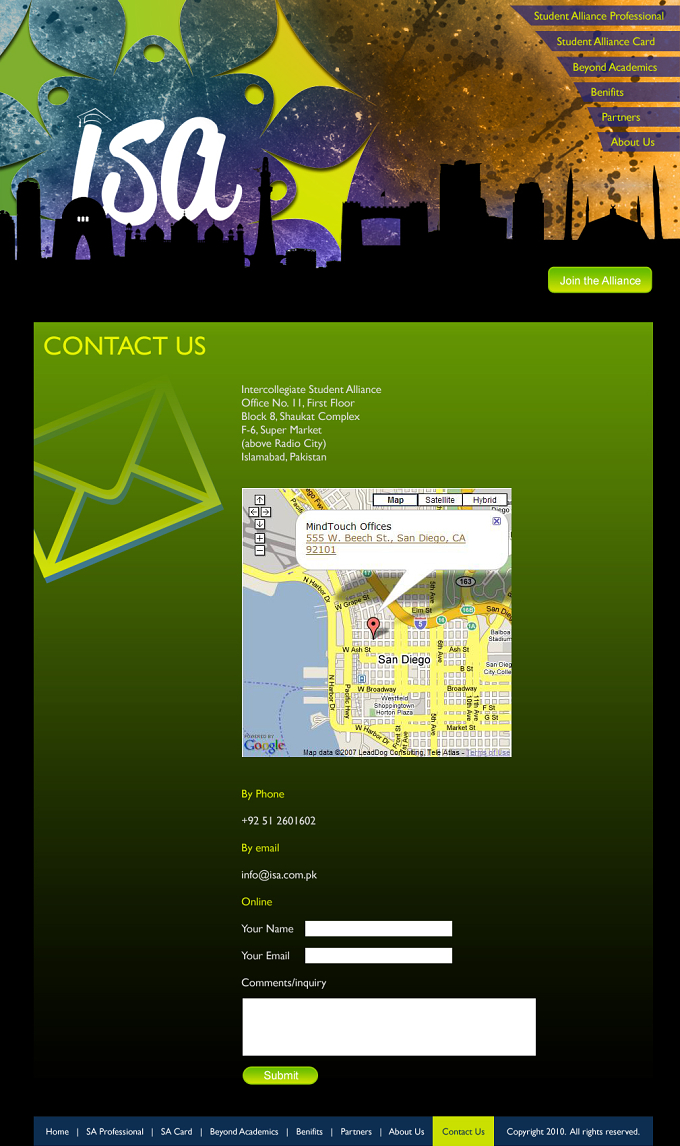Open Partners from the top-right menu
The image size is (680, 1146).
click(x=620, y=117)
